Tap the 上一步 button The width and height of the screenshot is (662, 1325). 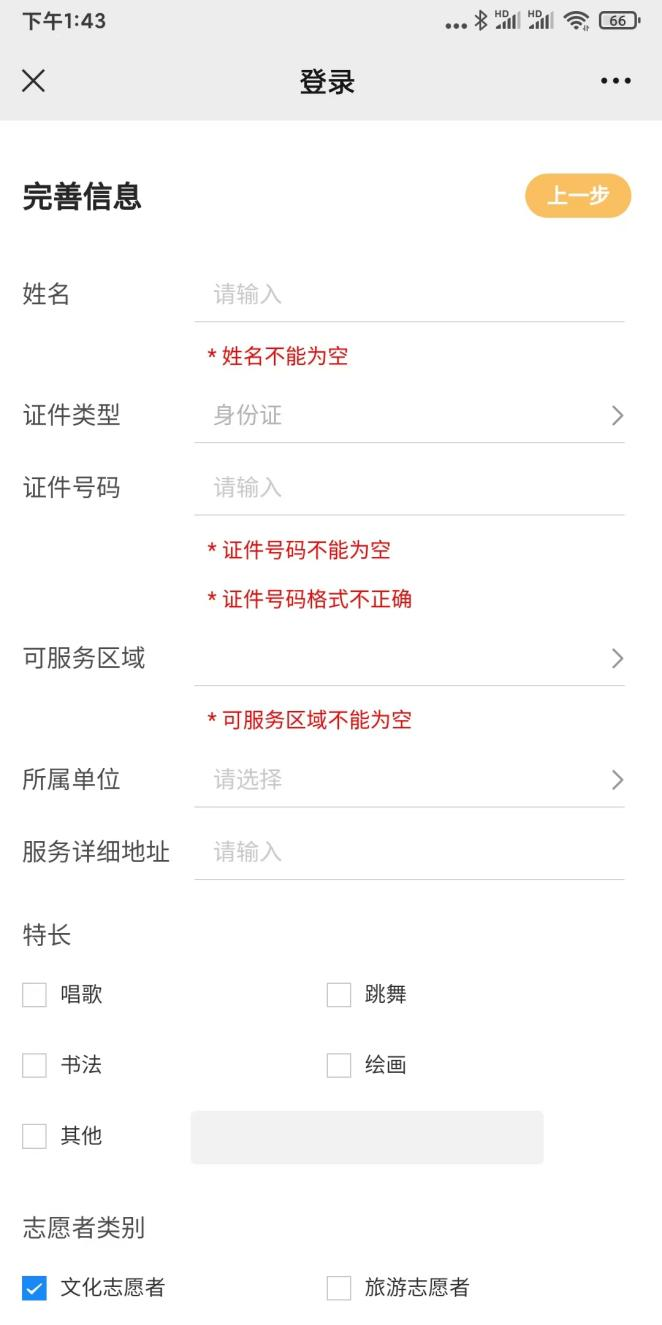pyautogui.click(x=577, y=196)
